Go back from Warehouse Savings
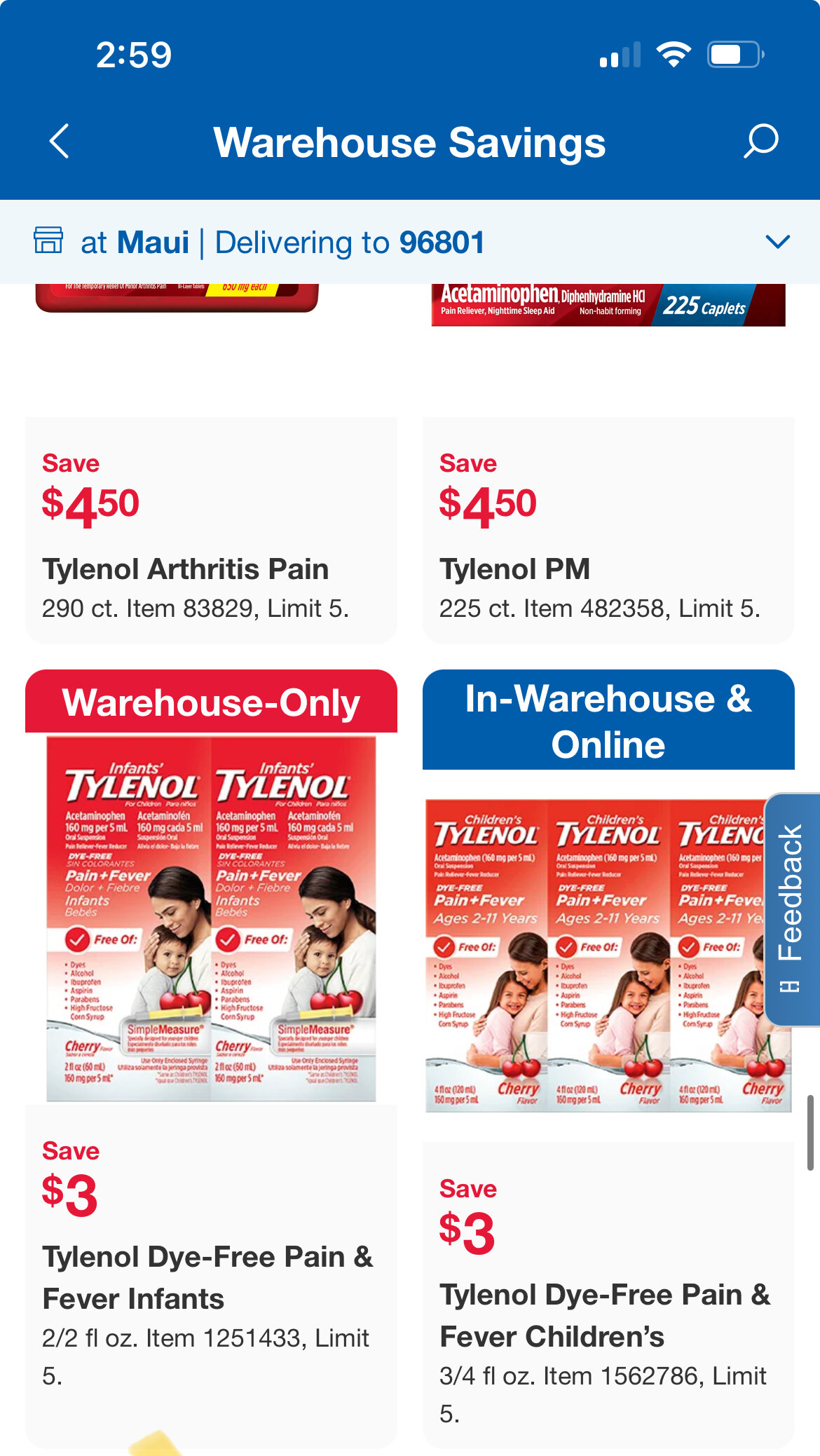Image resolution: width=820 pixels, height=1456 pixels. (60, 142)
